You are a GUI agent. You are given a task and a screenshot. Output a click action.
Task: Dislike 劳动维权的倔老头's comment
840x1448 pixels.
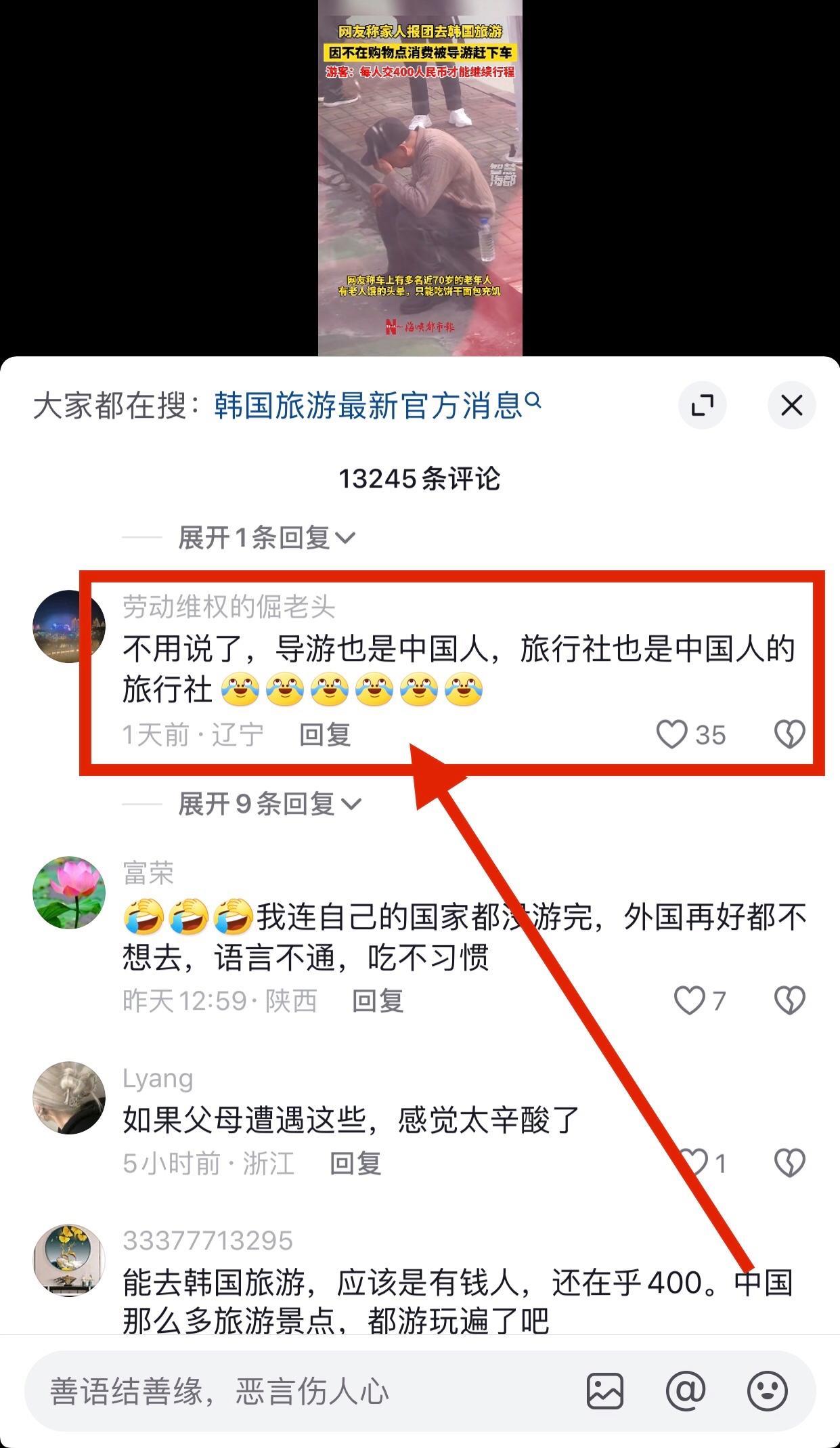(x=789, y=734)
